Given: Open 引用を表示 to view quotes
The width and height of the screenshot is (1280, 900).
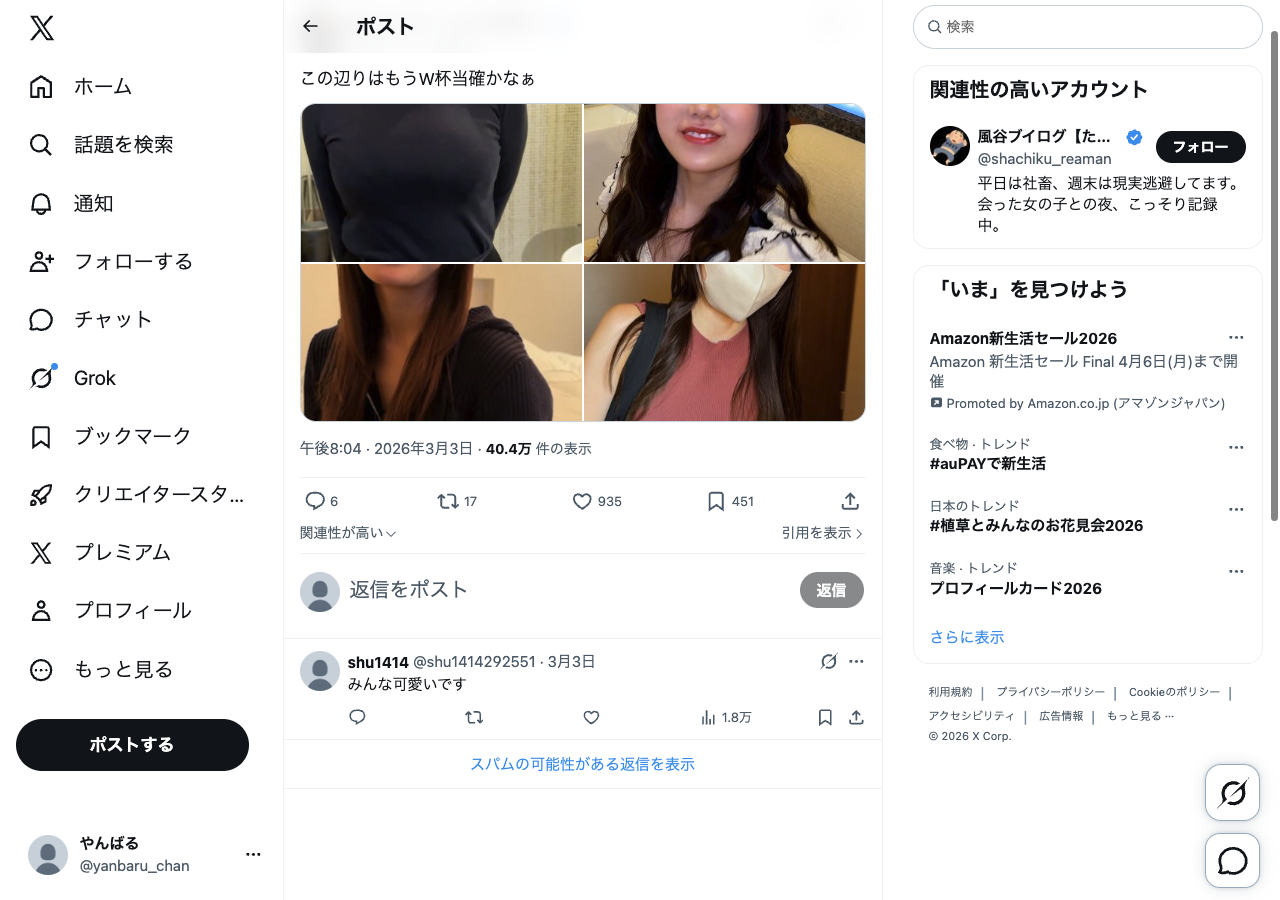Looking at the screenshot, I should tap(822, 533).
